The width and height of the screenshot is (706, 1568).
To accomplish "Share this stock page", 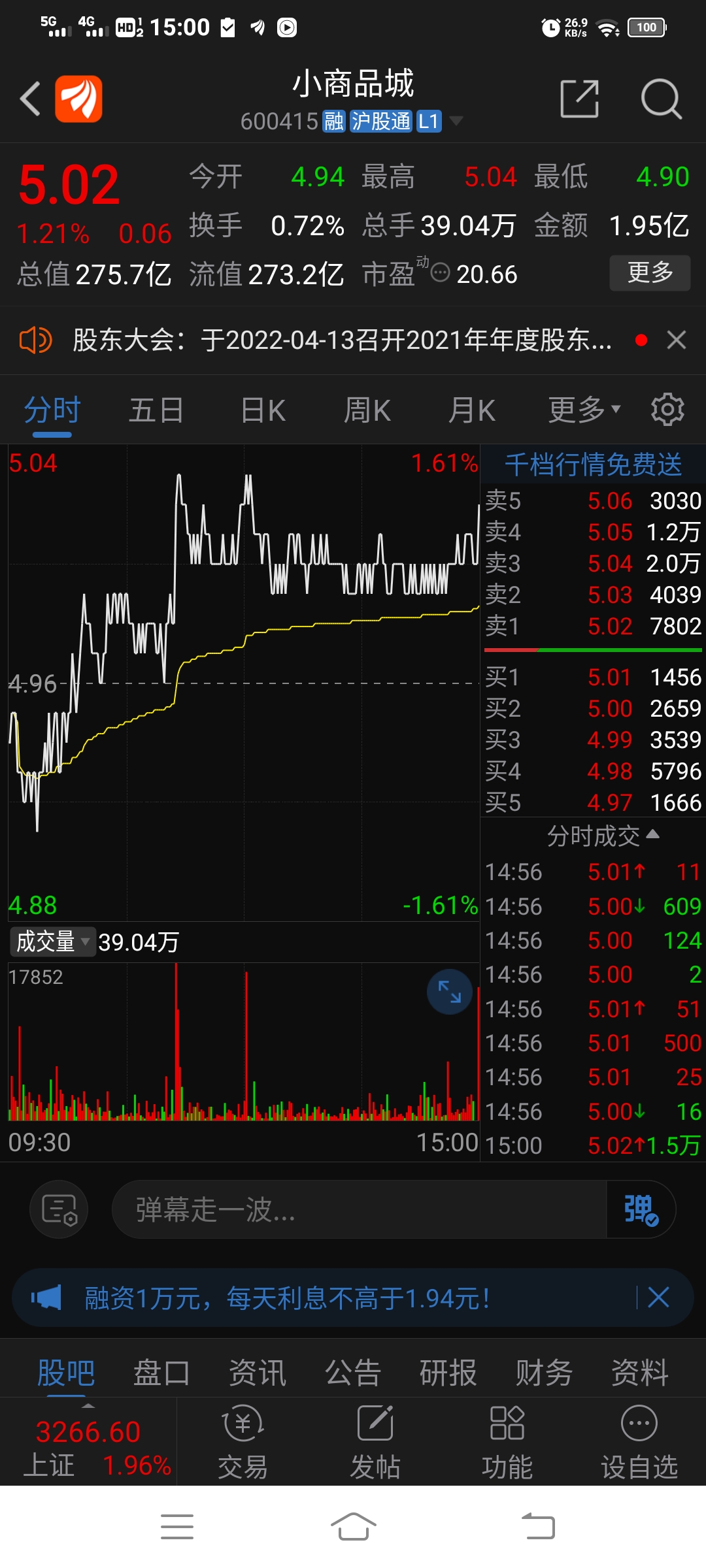I will pos(580,99).
